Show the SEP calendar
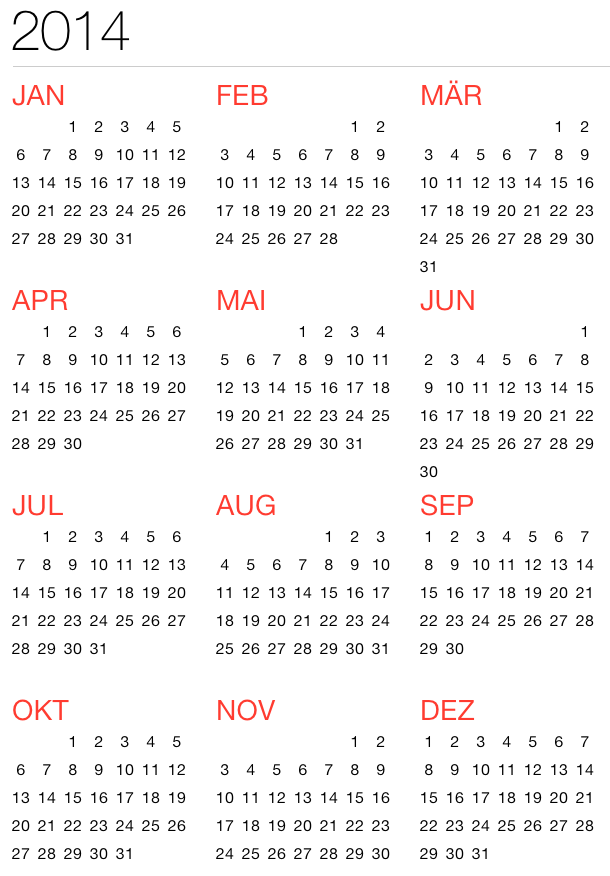The width and height of the screenshot is (610, 876). click(x=447, y=506)
